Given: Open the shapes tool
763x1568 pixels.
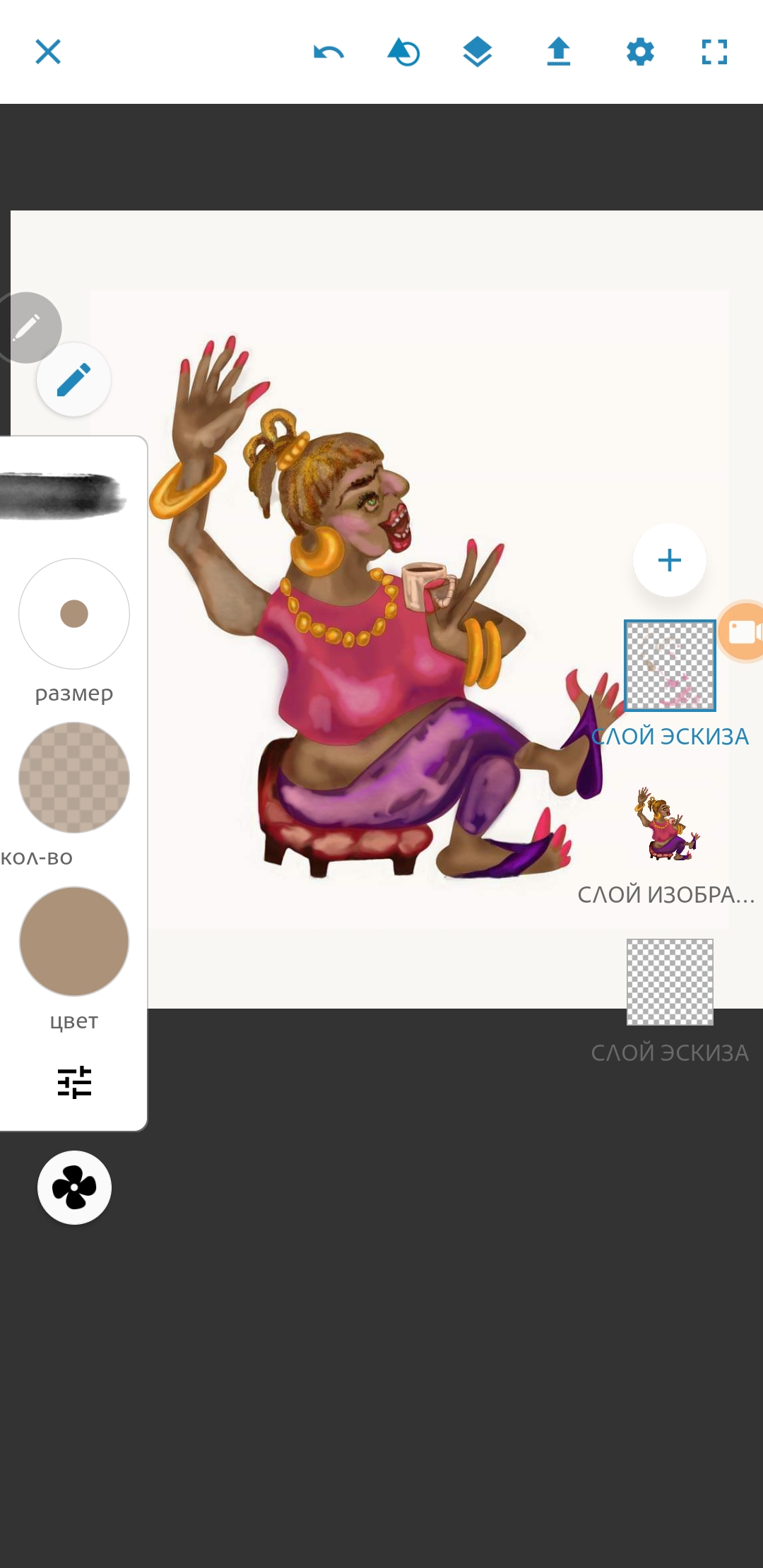Looking at the screenshot, I should [404, 52].
